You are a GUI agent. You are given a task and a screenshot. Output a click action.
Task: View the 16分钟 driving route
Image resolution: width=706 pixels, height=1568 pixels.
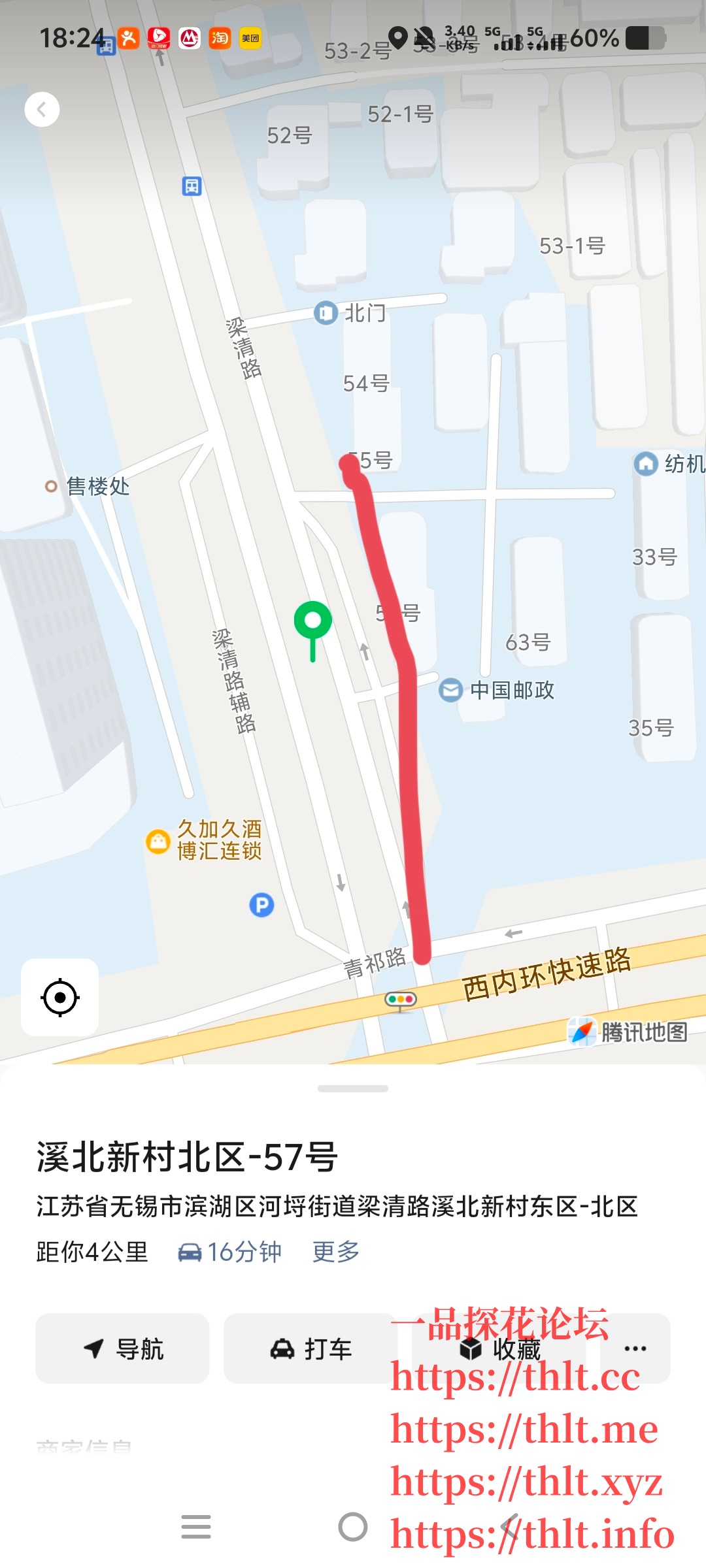pos(230,1252)
